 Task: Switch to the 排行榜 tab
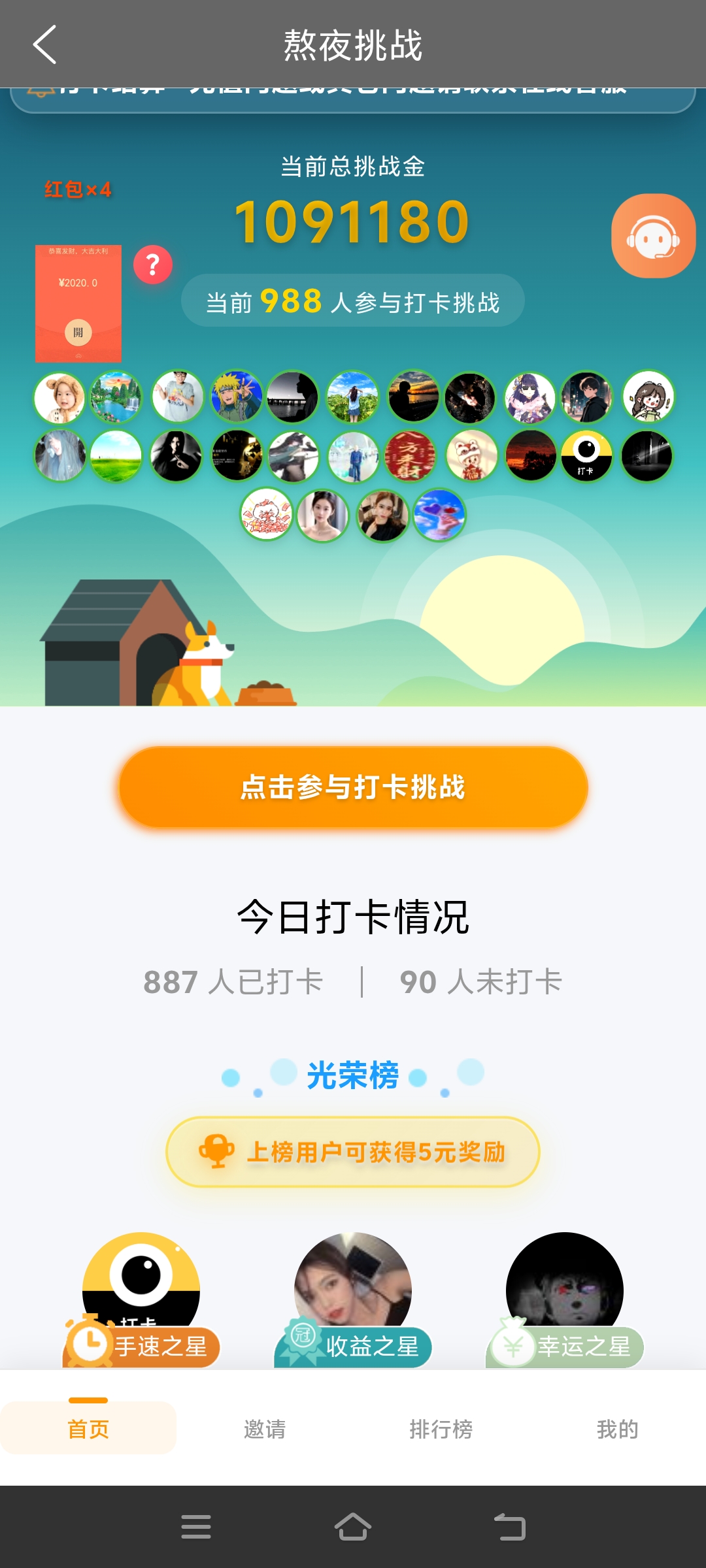pos(441,1429)
